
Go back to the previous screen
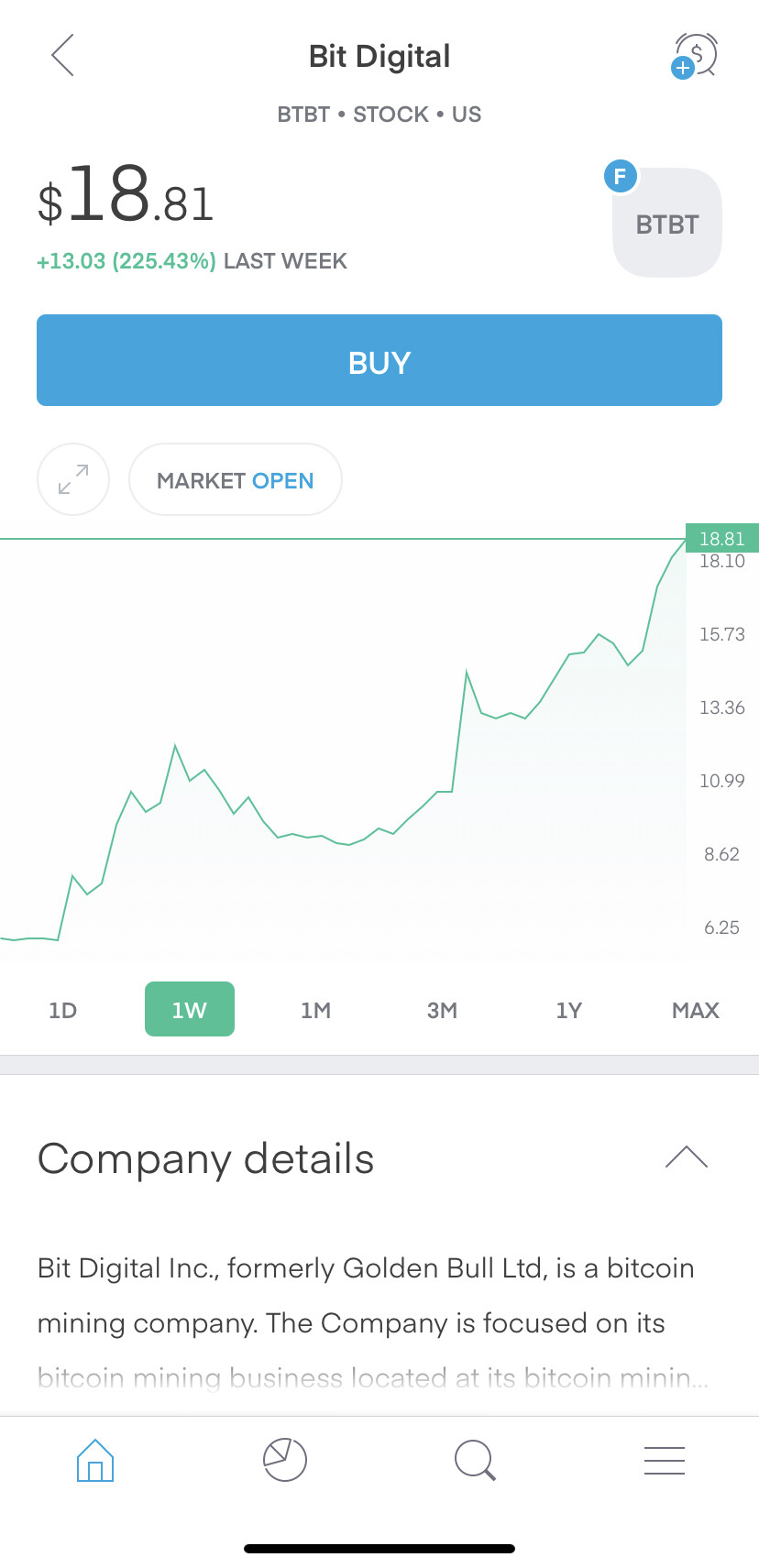[62, 56]
